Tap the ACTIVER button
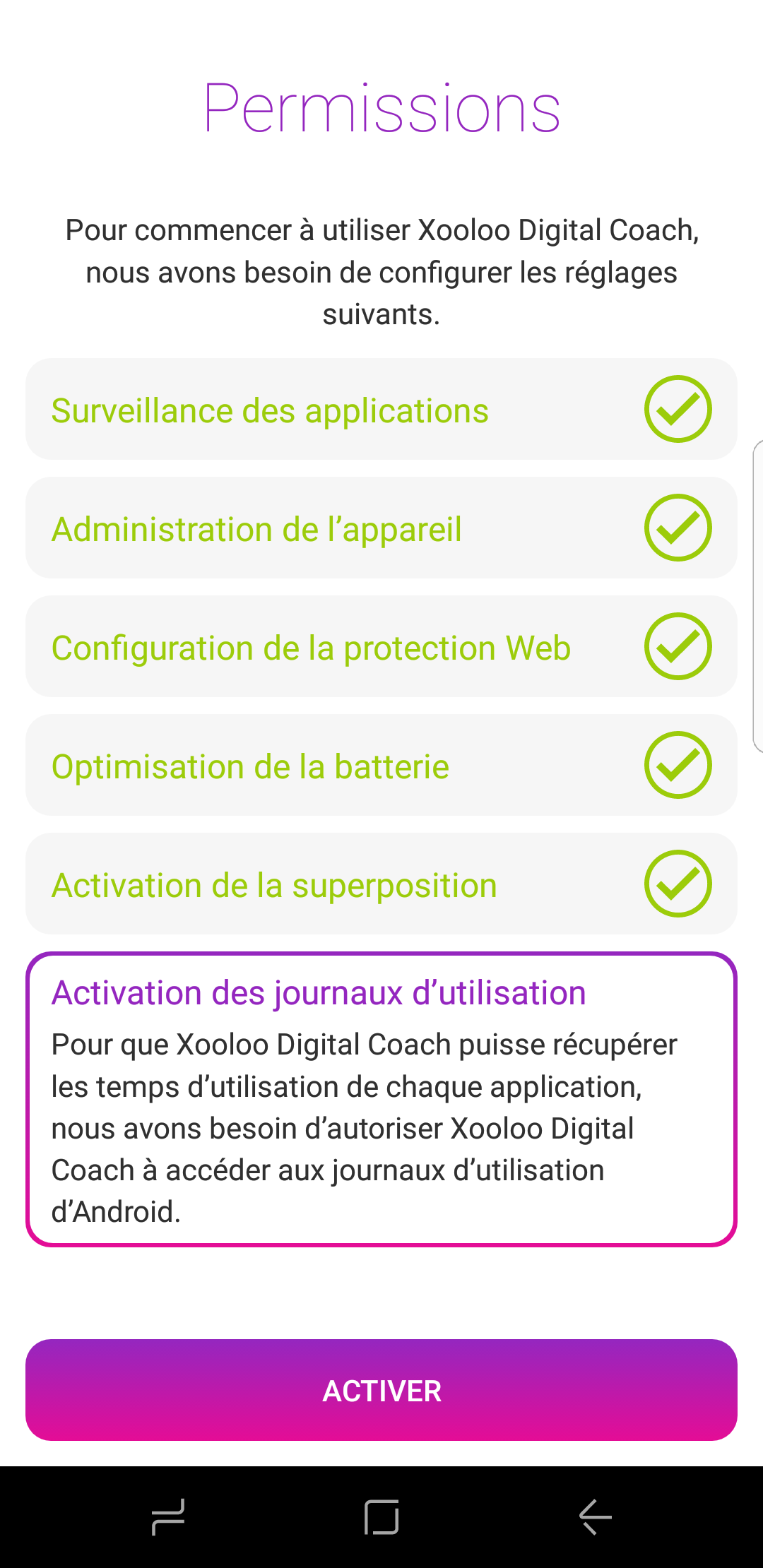 pos(381,1390)
